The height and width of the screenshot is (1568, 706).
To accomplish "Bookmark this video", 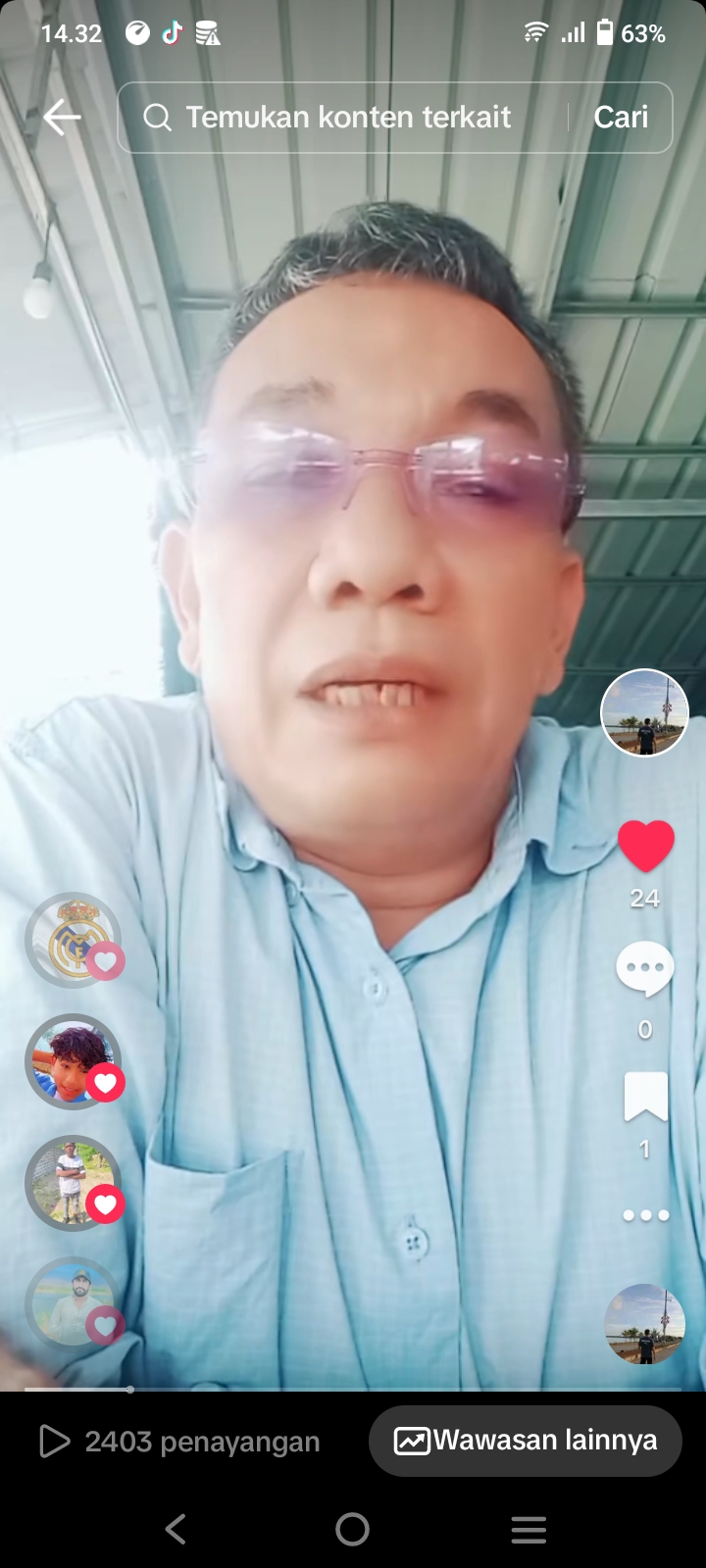I will point(645,1097).
